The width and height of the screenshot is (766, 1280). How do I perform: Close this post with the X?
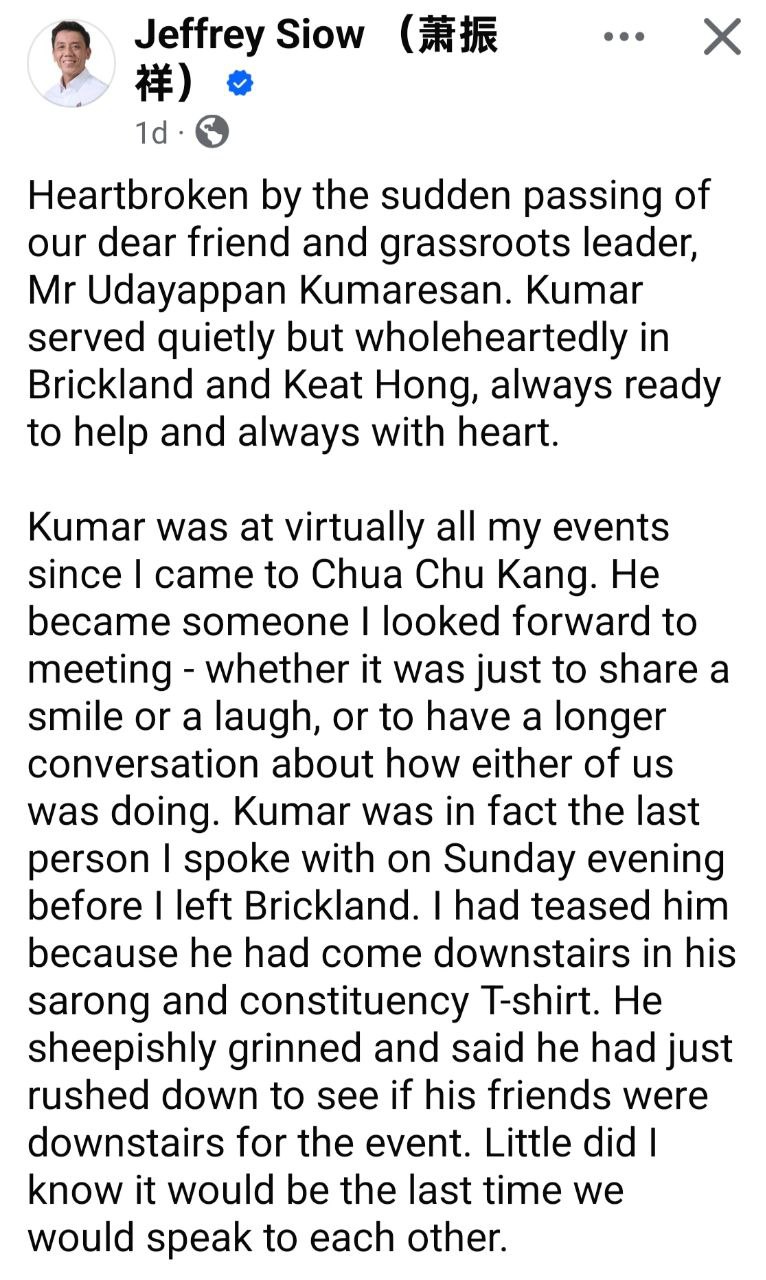(x=721, y=37)
